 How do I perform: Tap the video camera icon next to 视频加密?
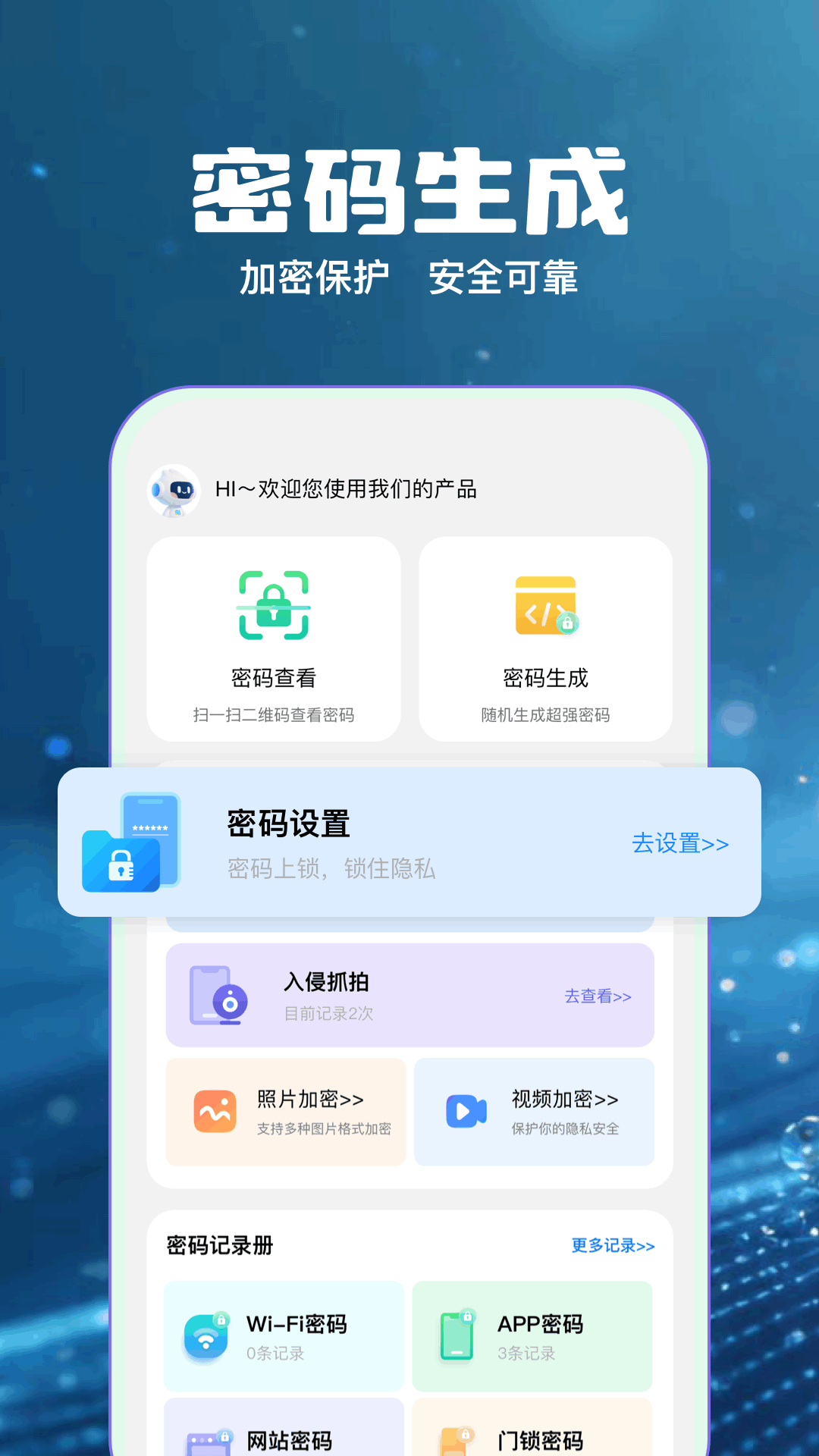click(x=466, y=1109)
